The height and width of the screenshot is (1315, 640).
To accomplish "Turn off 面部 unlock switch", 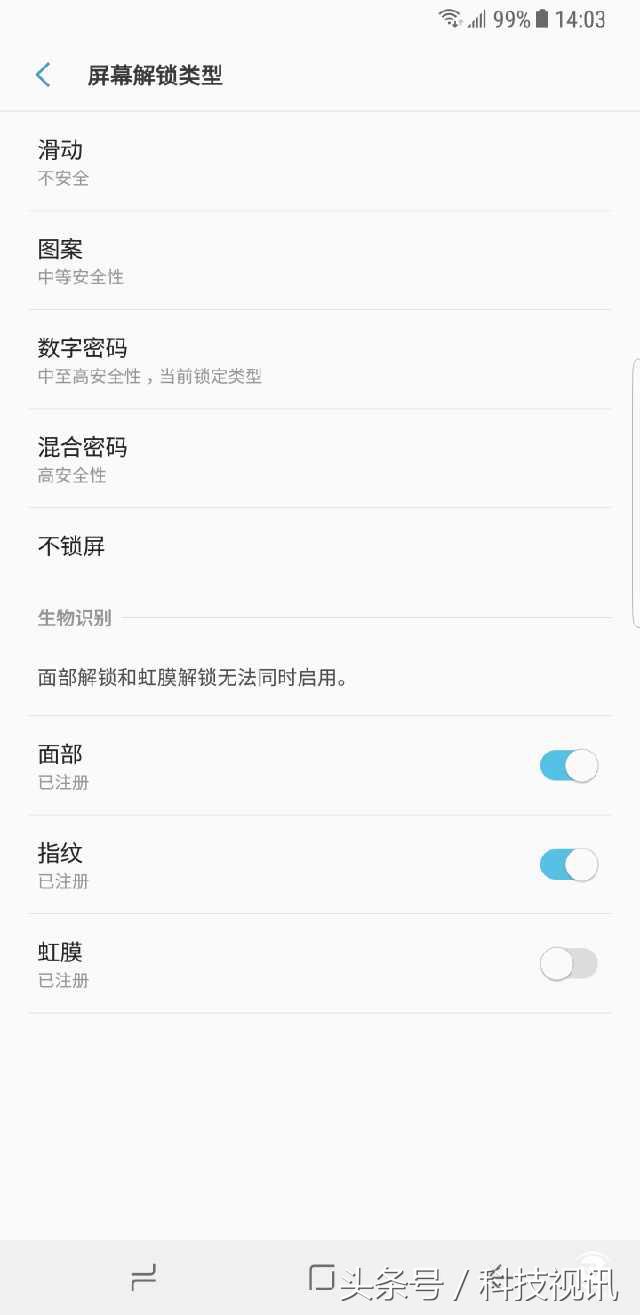I will coord(568,766).
